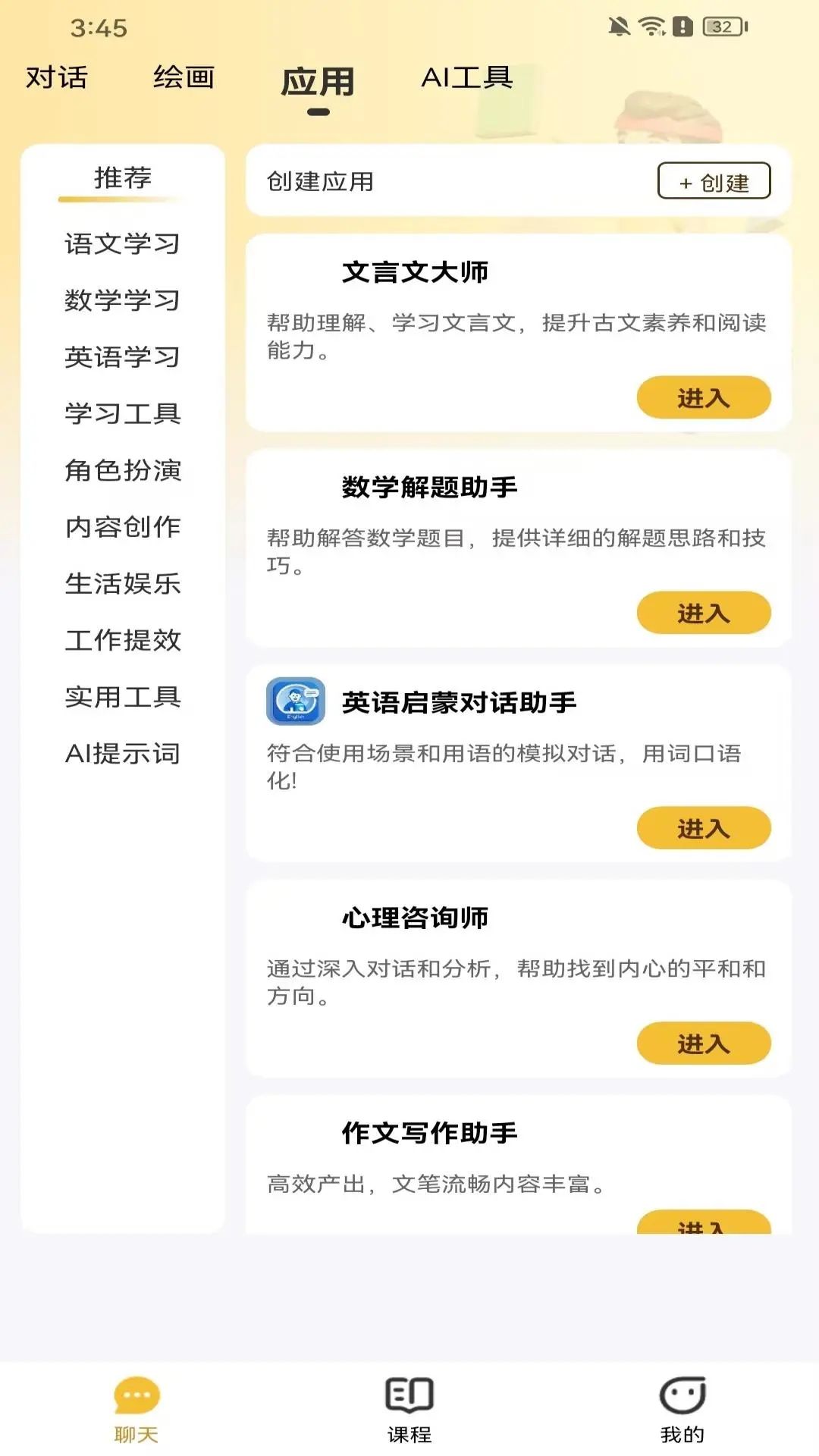
Task: Go to the AI工具 tab
Action: pyautogui.click(x=467, y=77)
